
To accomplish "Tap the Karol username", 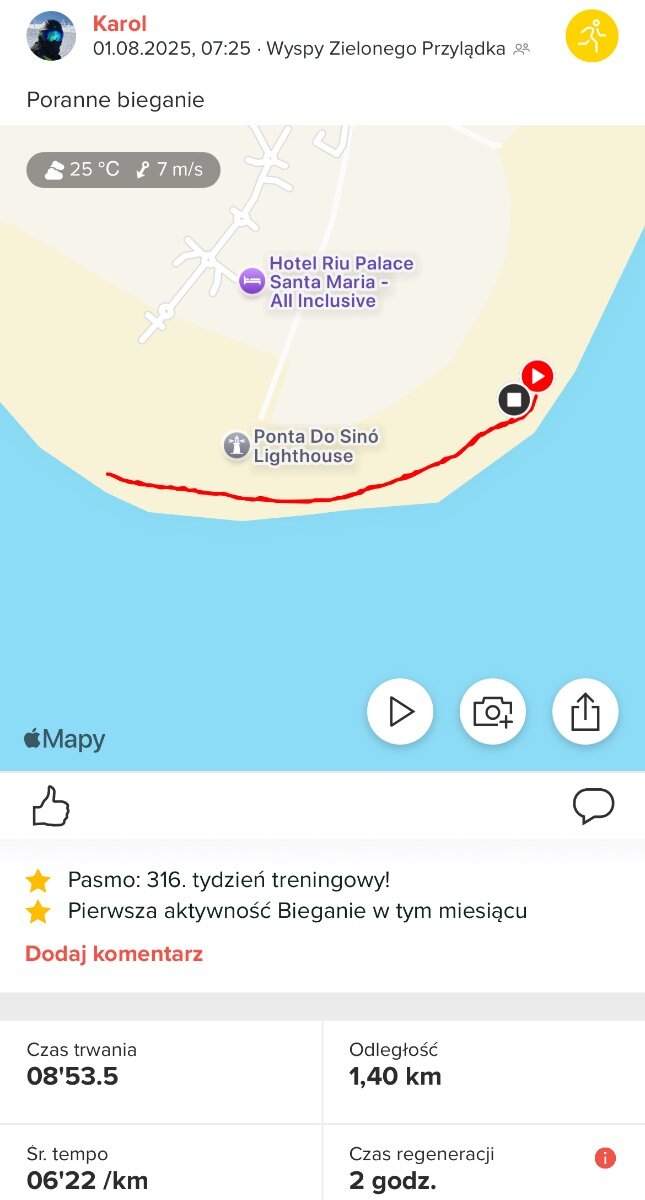I will (x=120, y=23).
